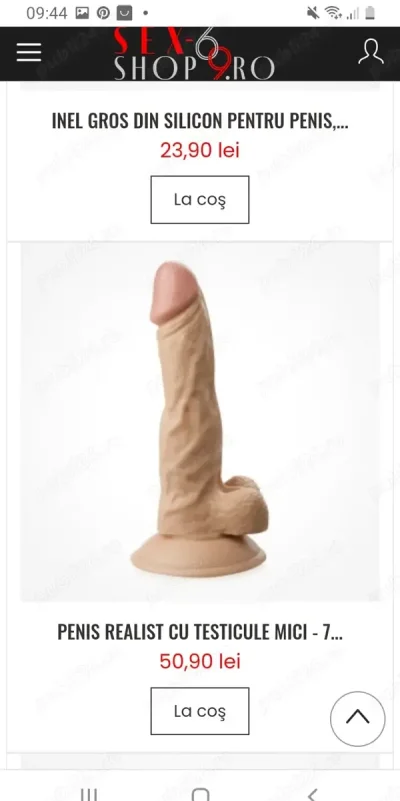Go to the site logo homepage

pos(194,54)
